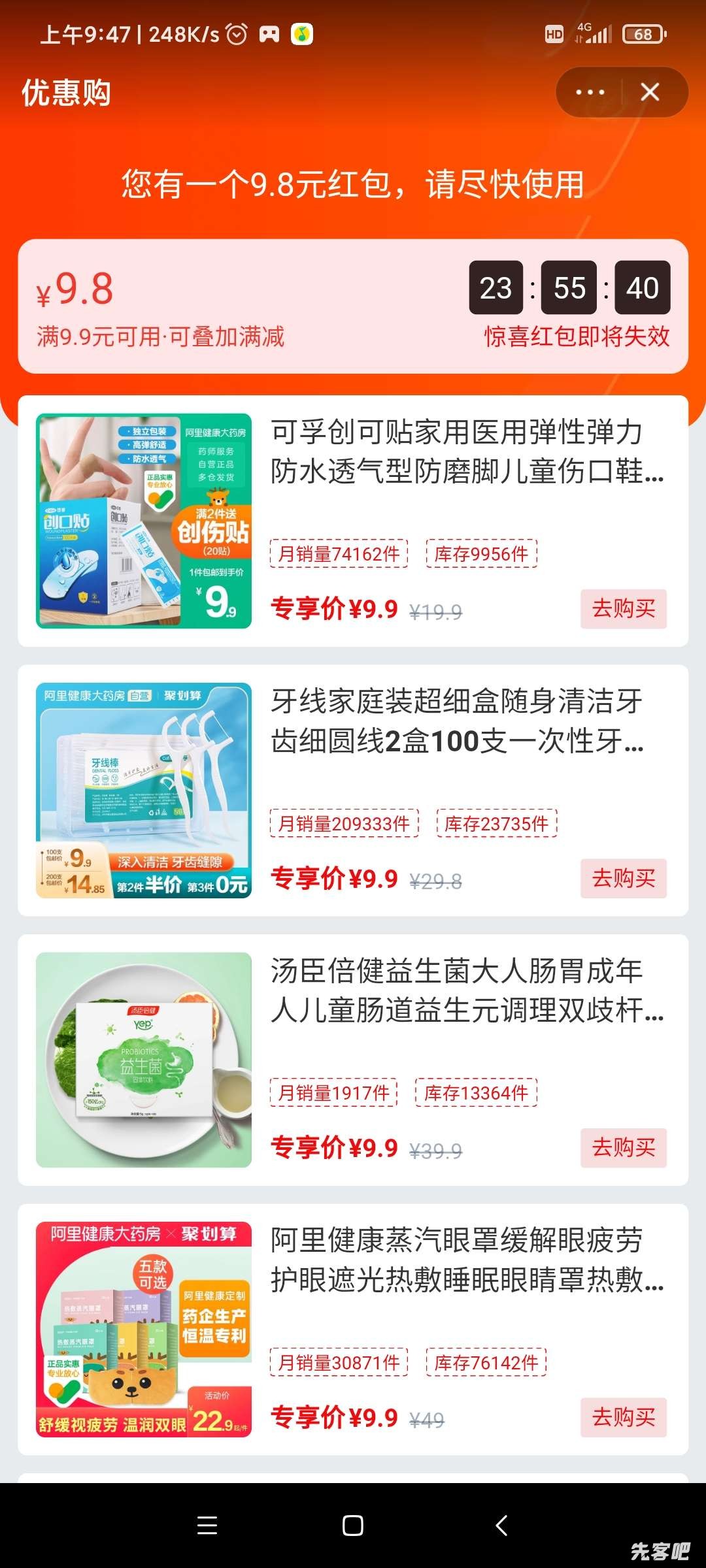
Task: Open the 9.8元 red packet coupon card
Action: click(353, 306)
